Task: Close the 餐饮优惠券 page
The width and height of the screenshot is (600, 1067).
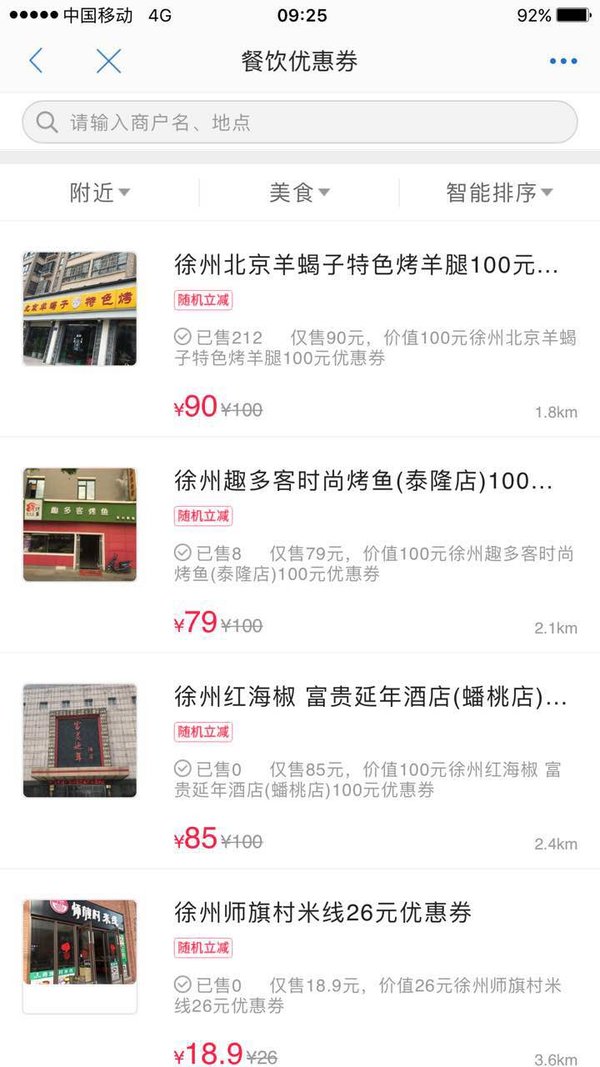Action: click(x=108, y=61)
